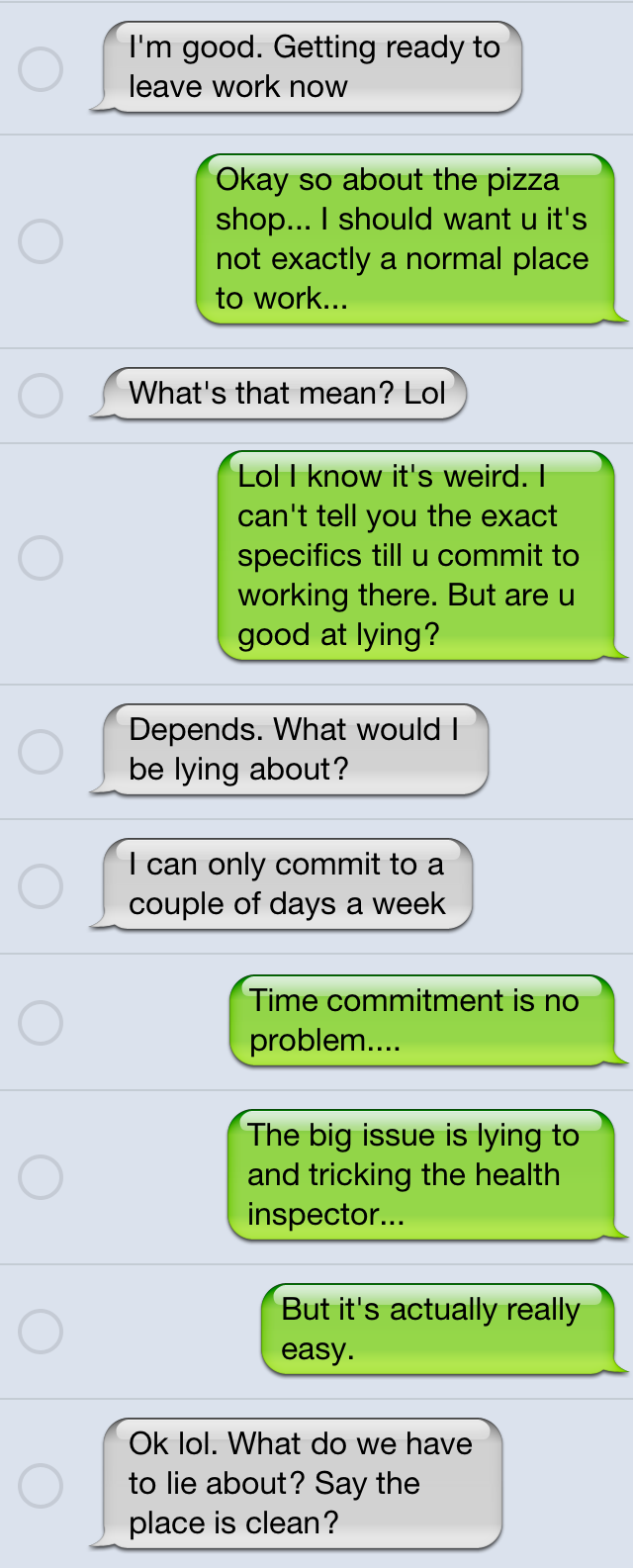Check the "But it's actually really easy" message

pos(41,1332)
